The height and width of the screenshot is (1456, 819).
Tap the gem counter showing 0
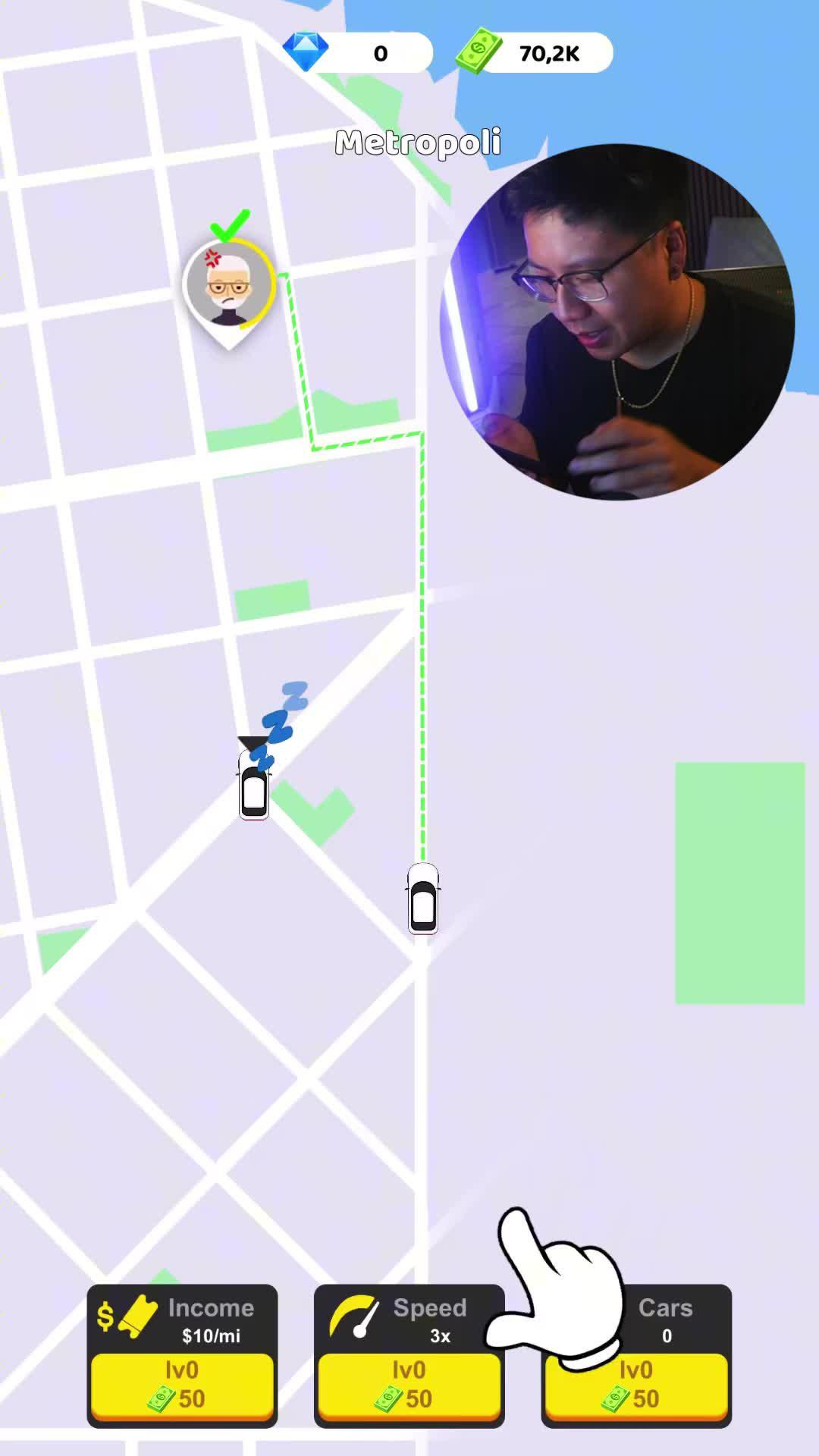[379, 53]
